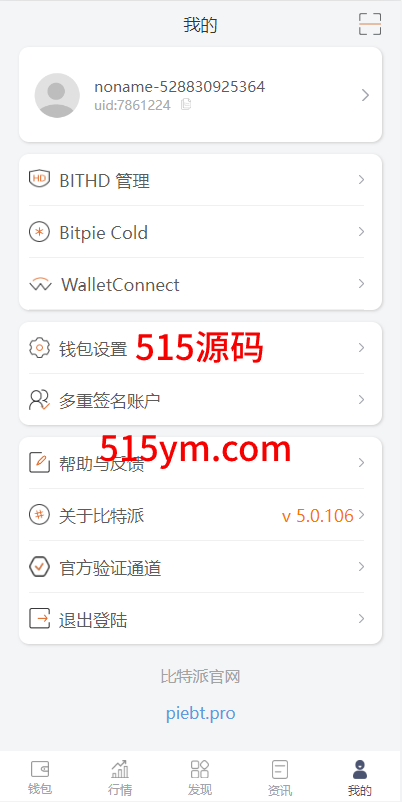Select the 我的 tab
Screen dimensions: 402x802
point(360,777)
